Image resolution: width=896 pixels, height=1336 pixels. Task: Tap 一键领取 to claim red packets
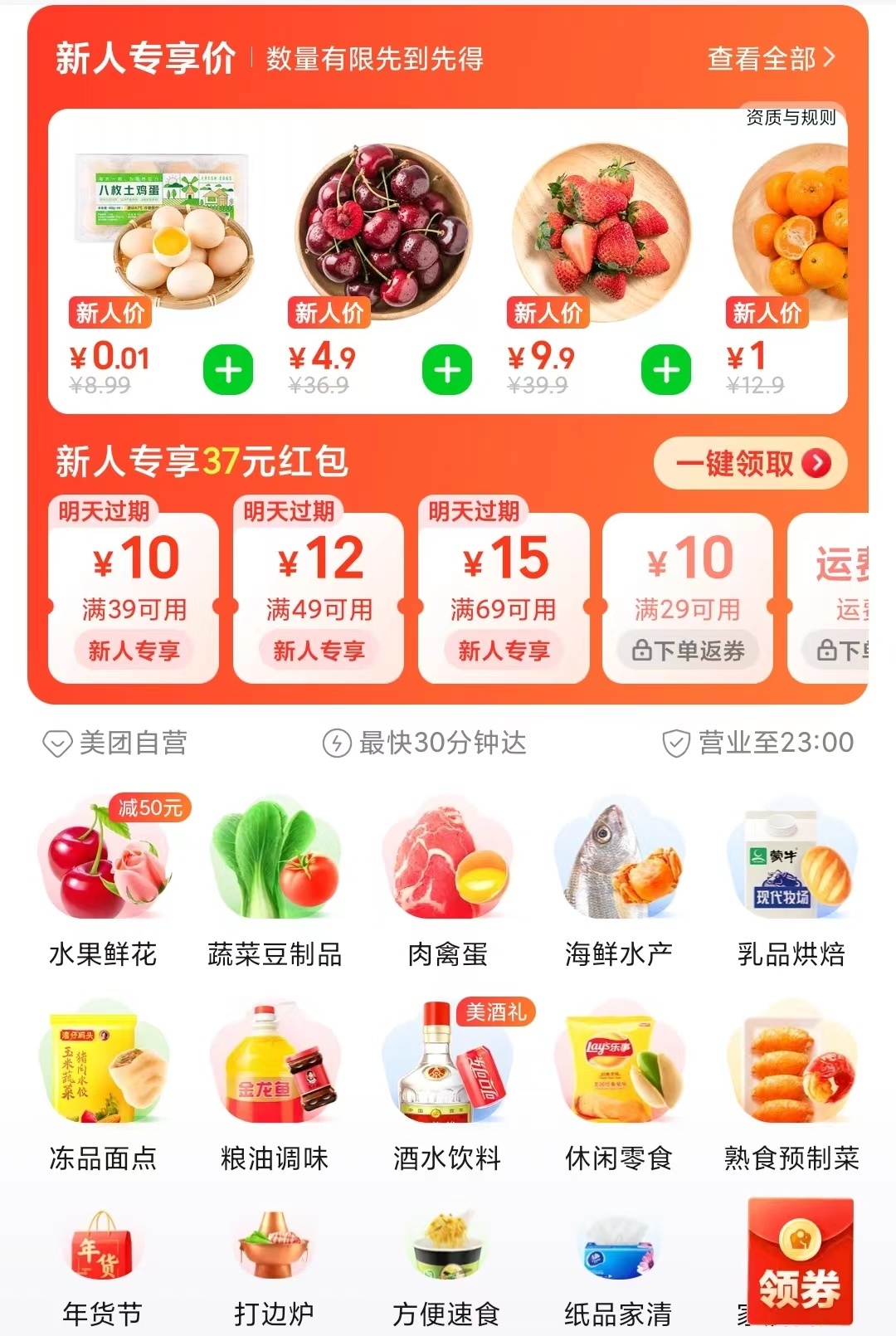click(750, 463)
